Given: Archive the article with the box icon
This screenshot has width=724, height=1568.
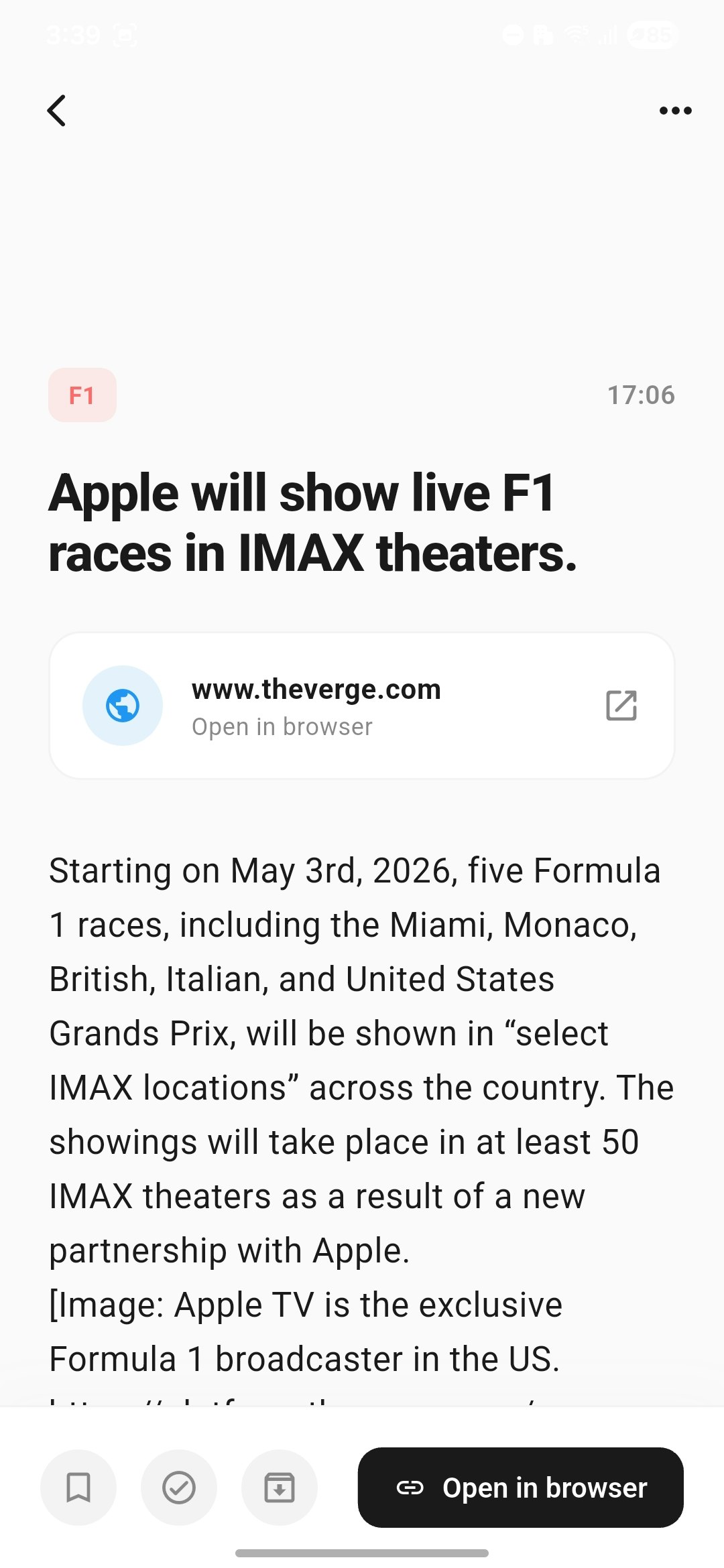Looking at the screenshot, I should click(280, 1488).
